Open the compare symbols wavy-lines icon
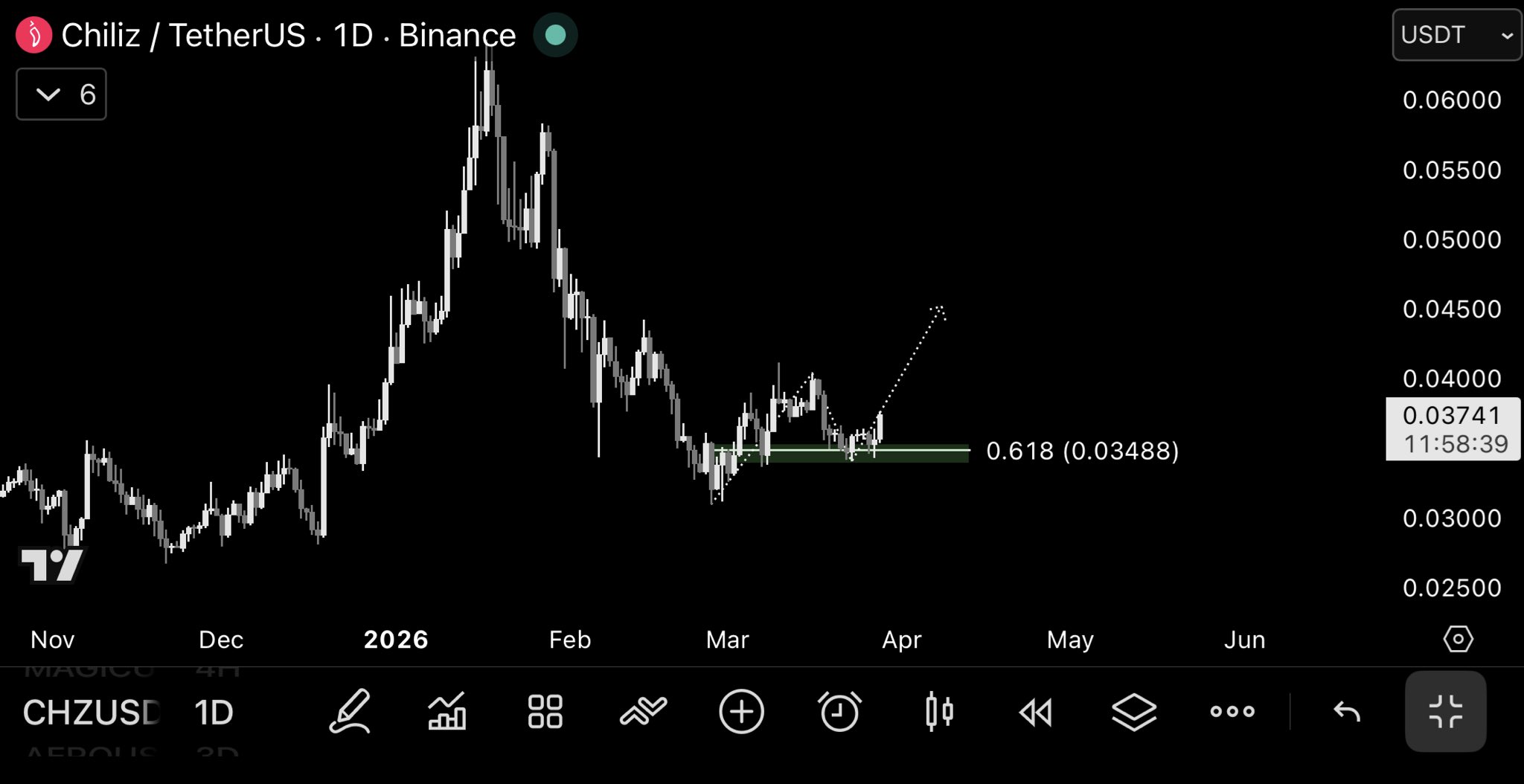Viewport: 1524px width, 784px height. pos(643,712)
